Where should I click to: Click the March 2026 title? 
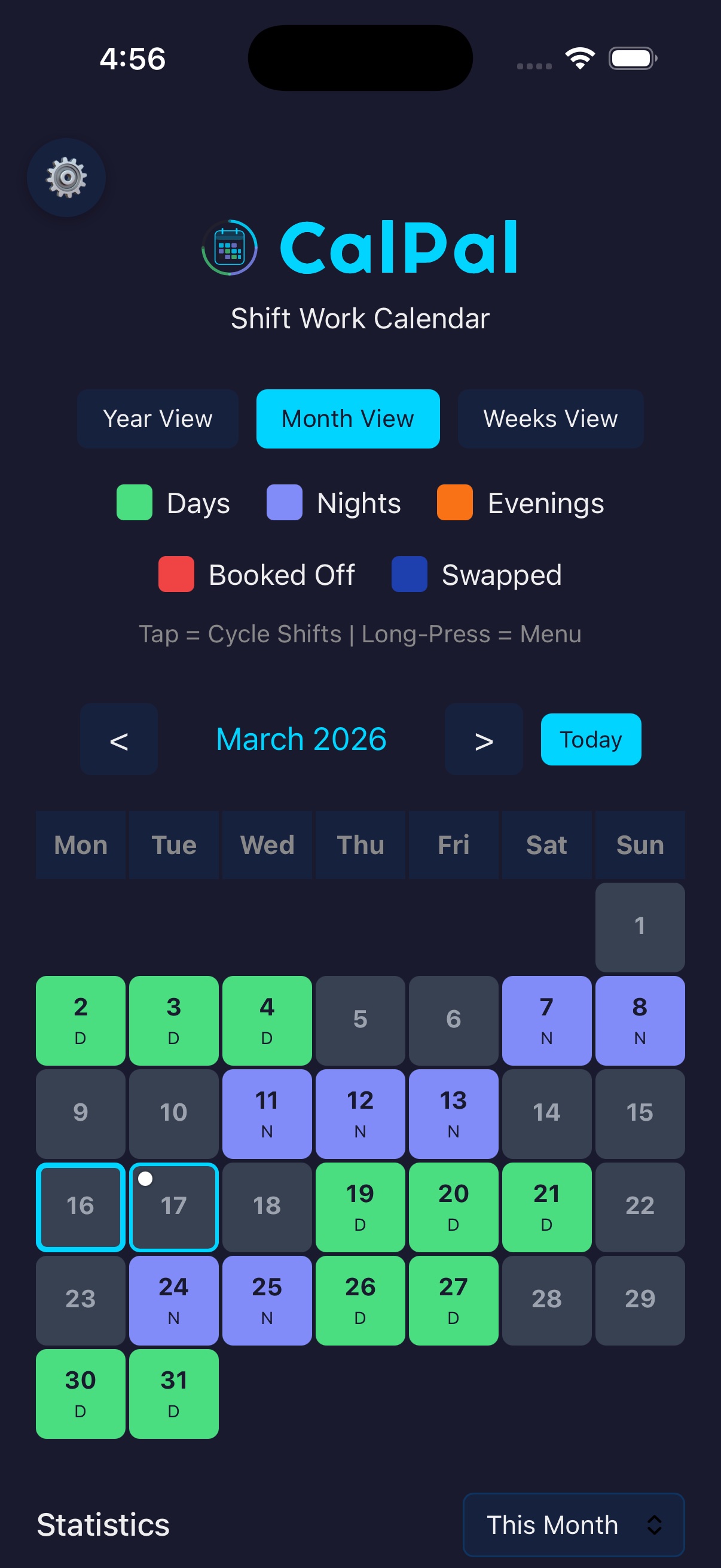(301, 739)
